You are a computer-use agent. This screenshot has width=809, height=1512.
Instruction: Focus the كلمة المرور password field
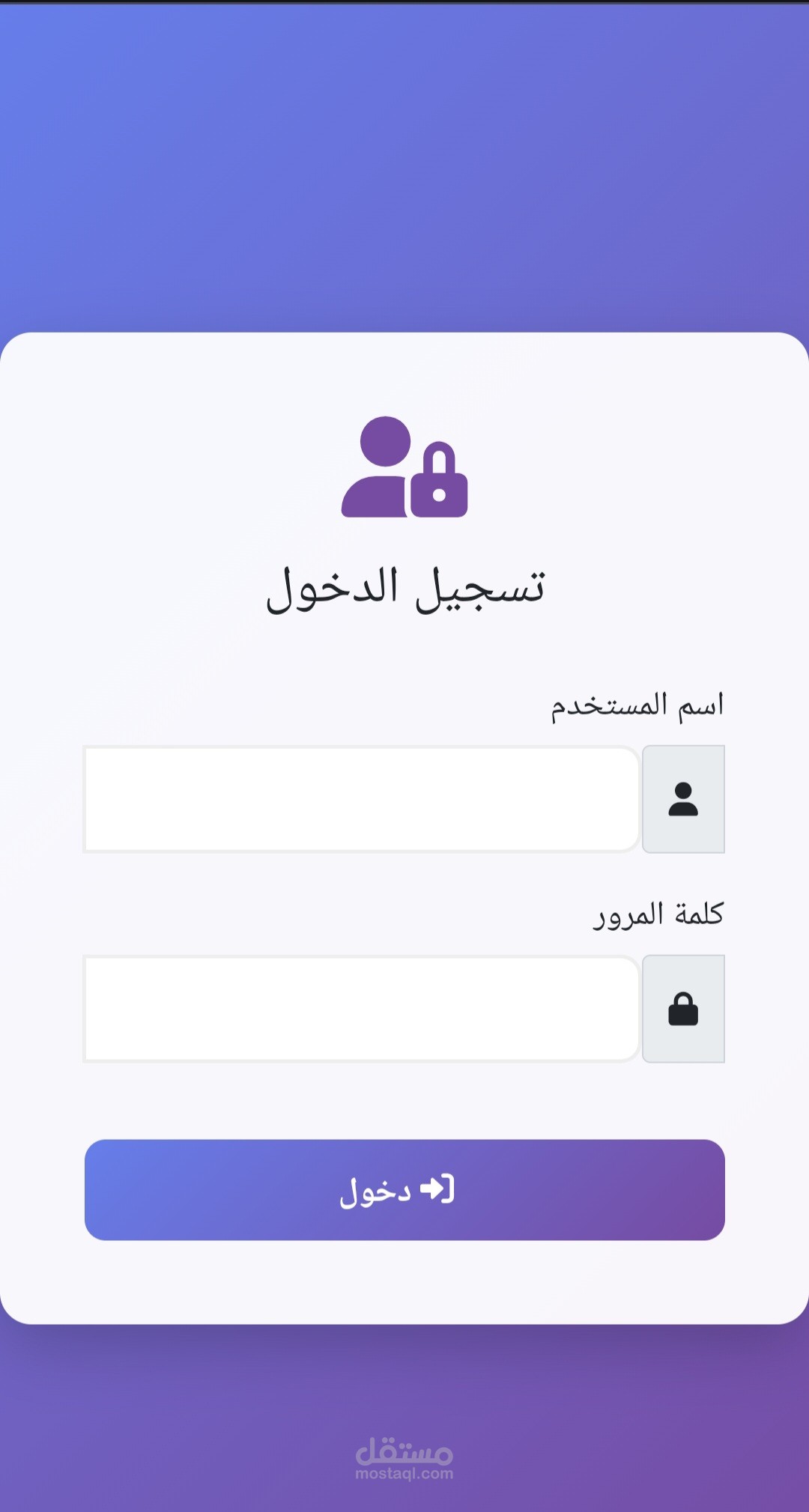[x=362, y=1009]
